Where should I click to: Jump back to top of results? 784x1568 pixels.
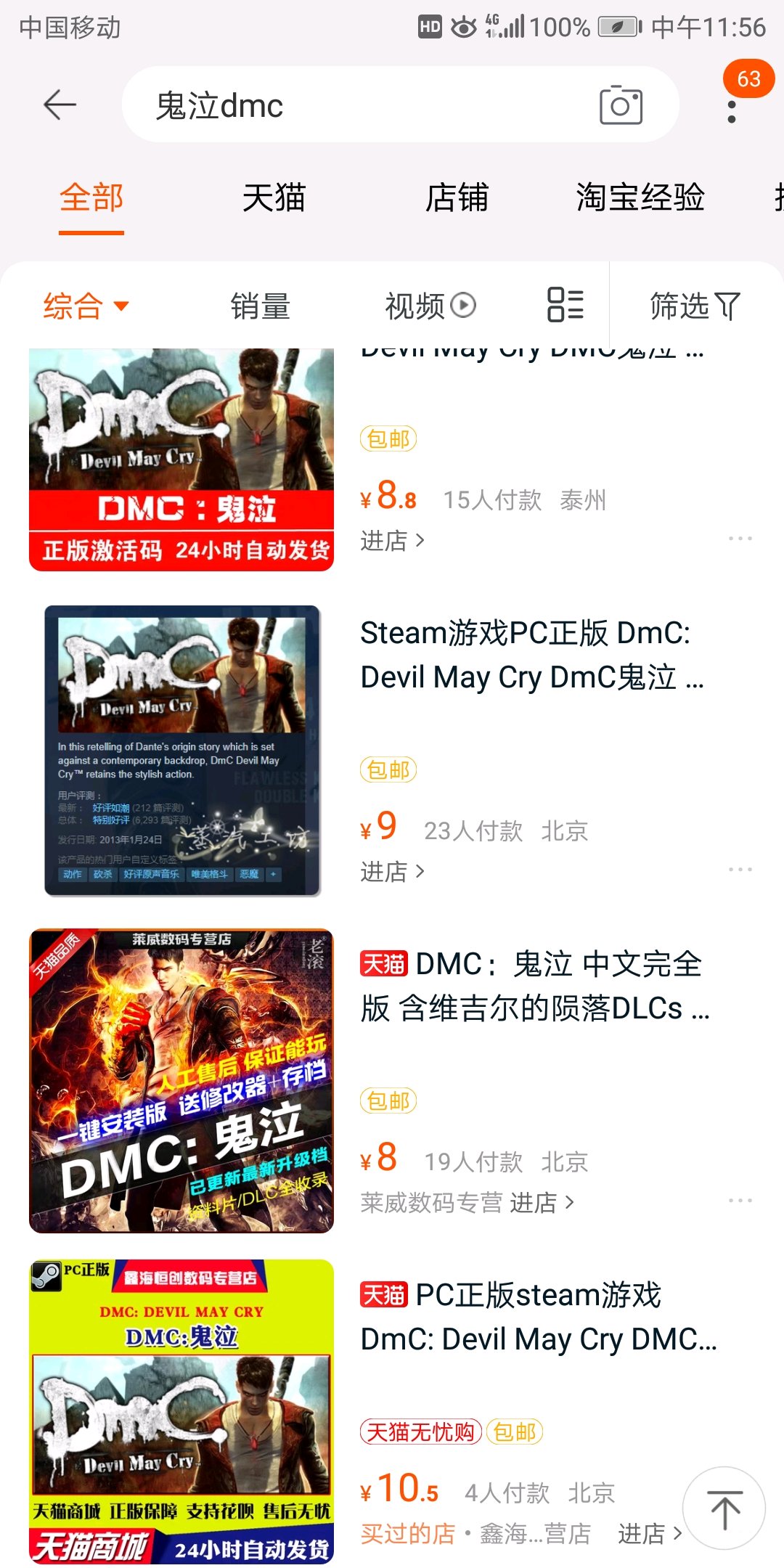[x=724, y=1508]
